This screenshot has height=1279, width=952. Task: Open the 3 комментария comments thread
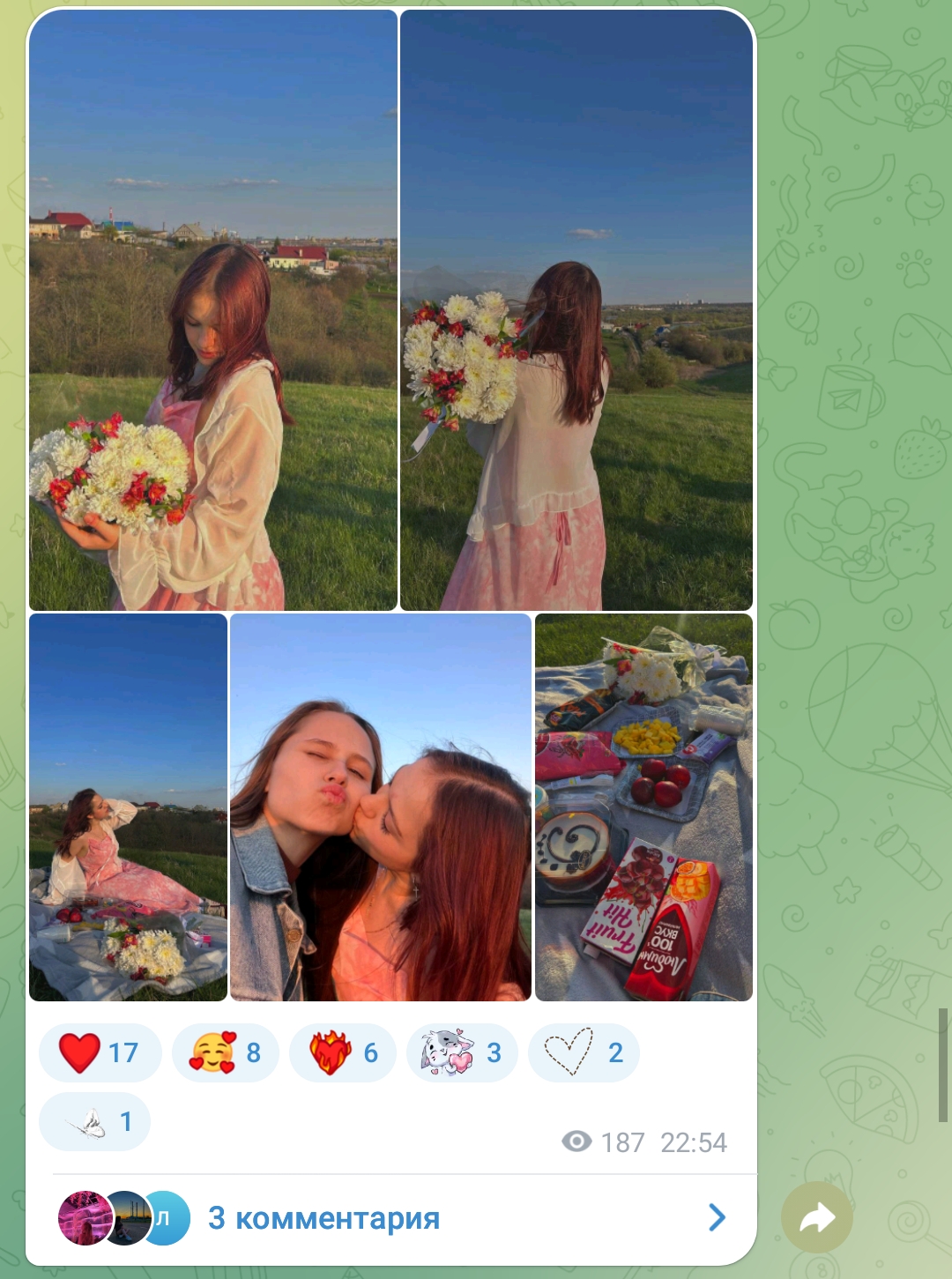392,1218
